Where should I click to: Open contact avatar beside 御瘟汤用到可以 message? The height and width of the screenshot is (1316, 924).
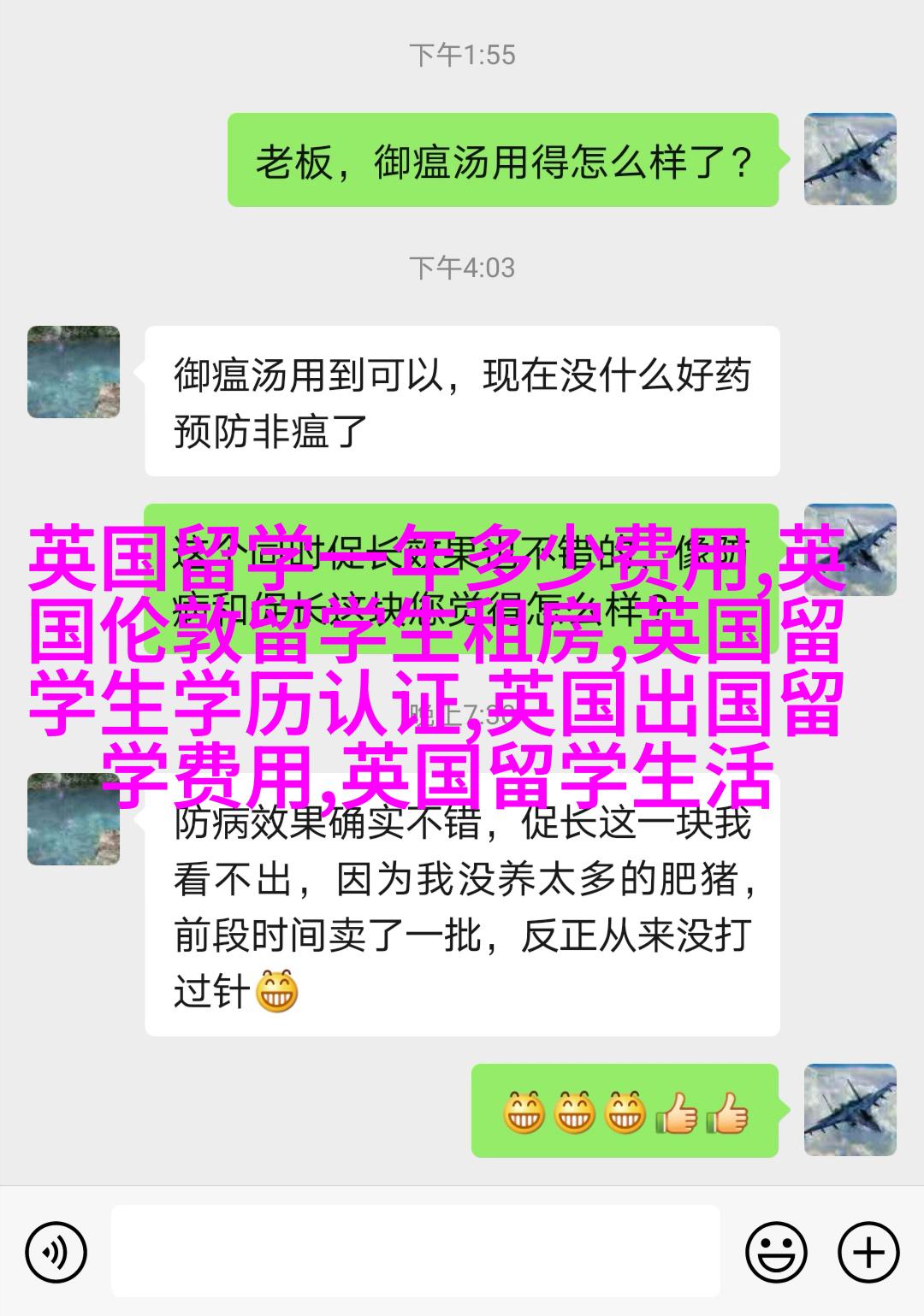click(x=74, y=372)
